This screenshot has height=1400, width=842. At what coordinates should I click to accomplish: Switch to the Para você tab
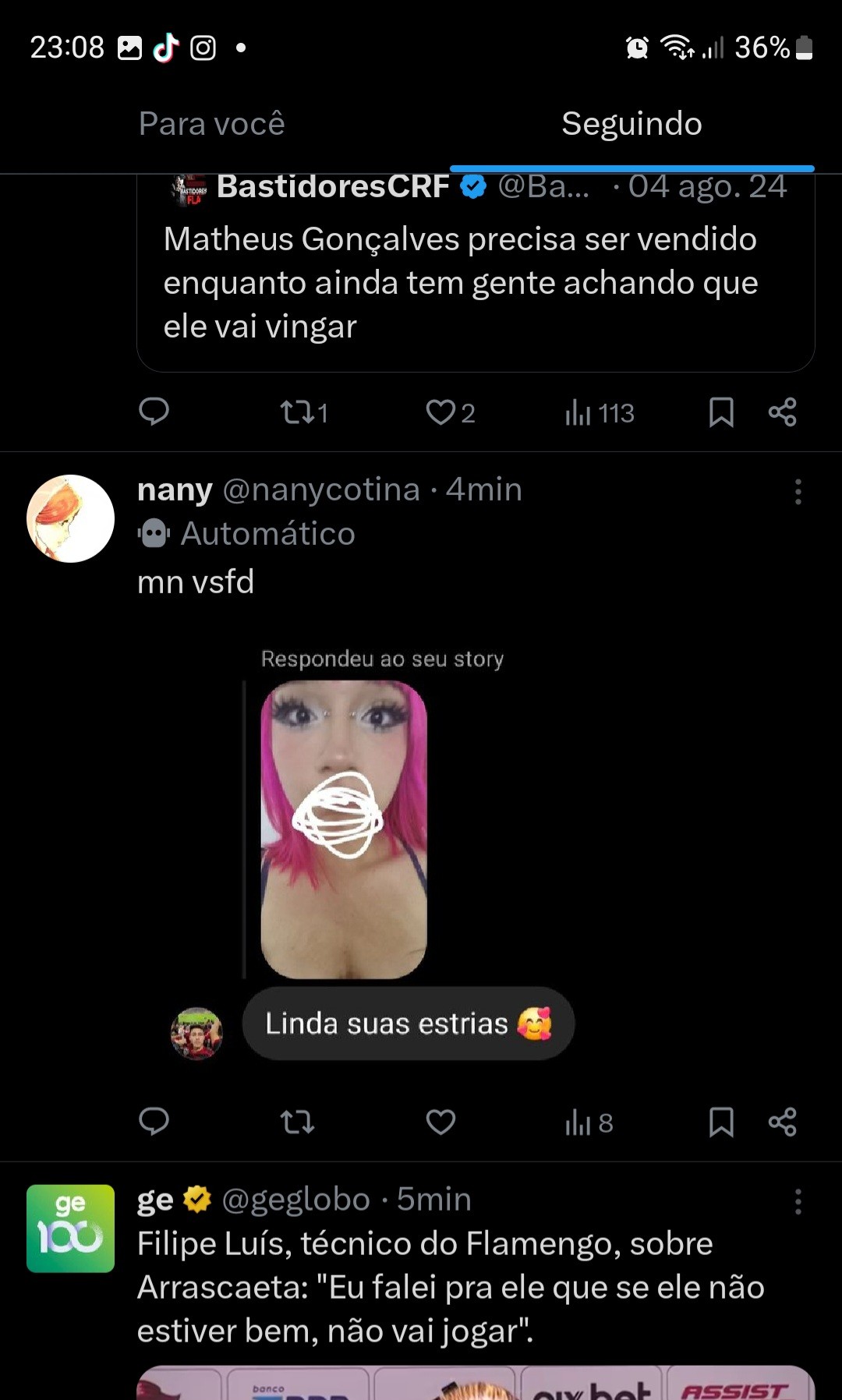[x=211, y=124]
